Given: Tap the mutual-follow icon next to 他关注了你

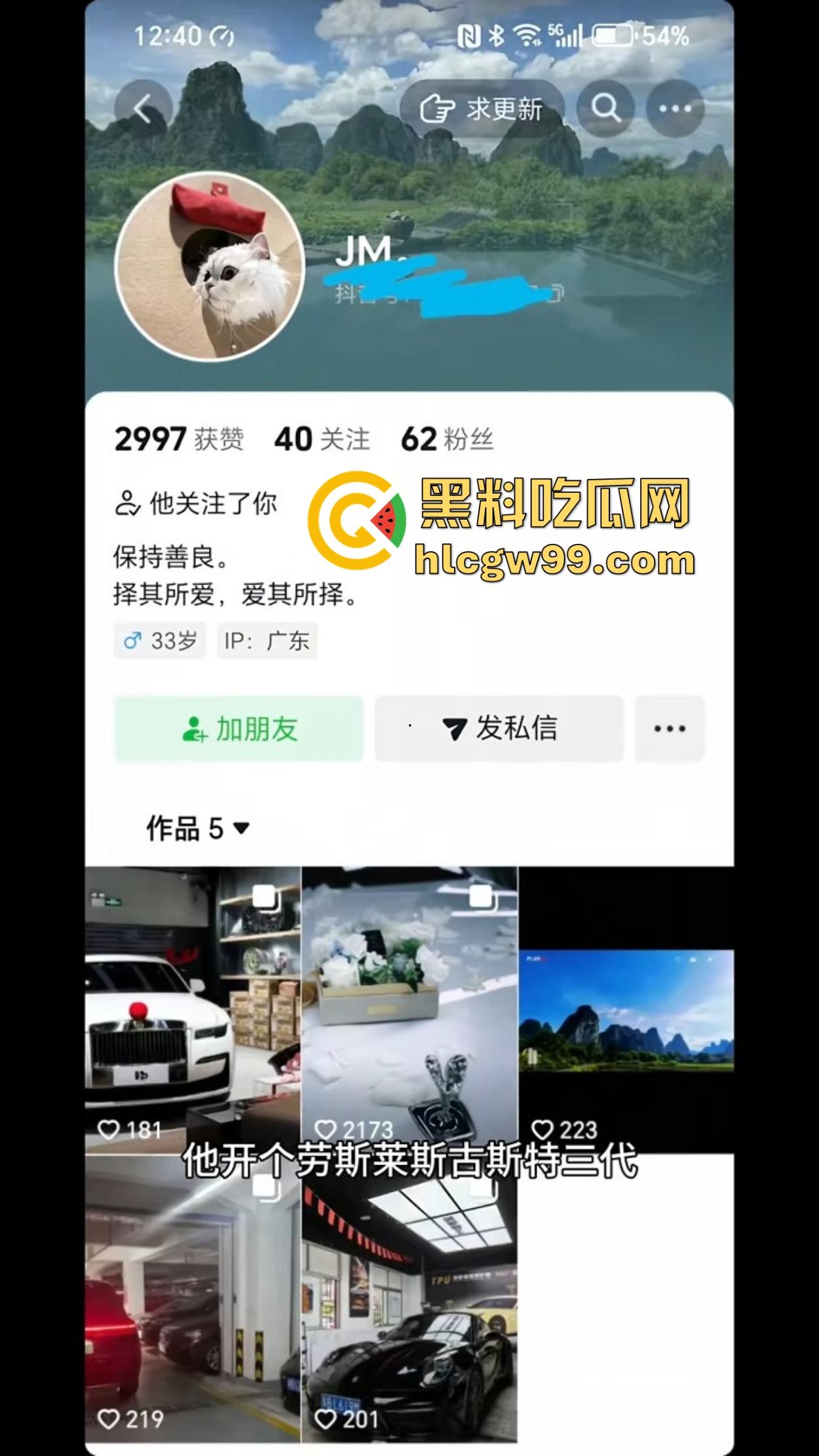Looking at the screenshot, I should coord(127,503).
